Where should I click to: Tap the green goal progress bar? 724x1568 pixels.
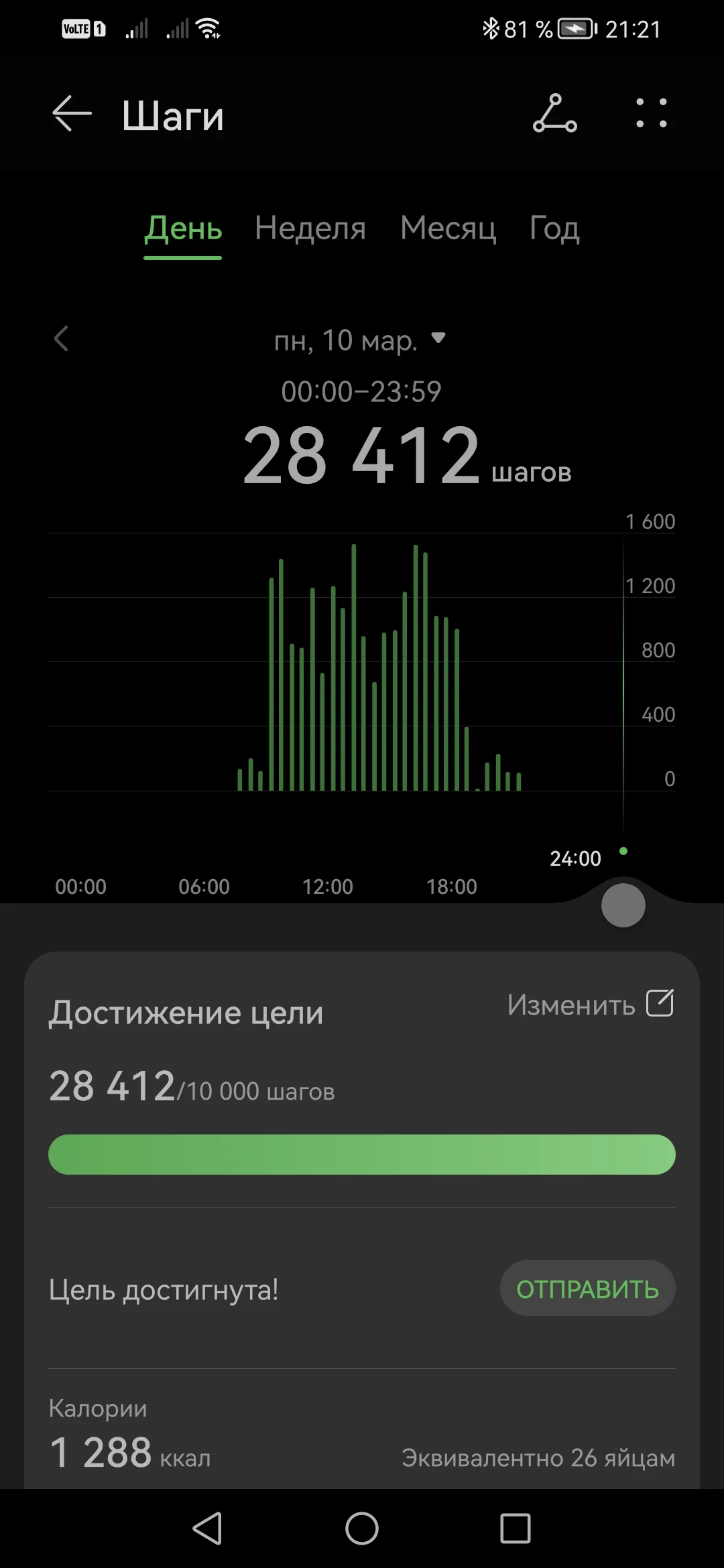click(362, 1154)
